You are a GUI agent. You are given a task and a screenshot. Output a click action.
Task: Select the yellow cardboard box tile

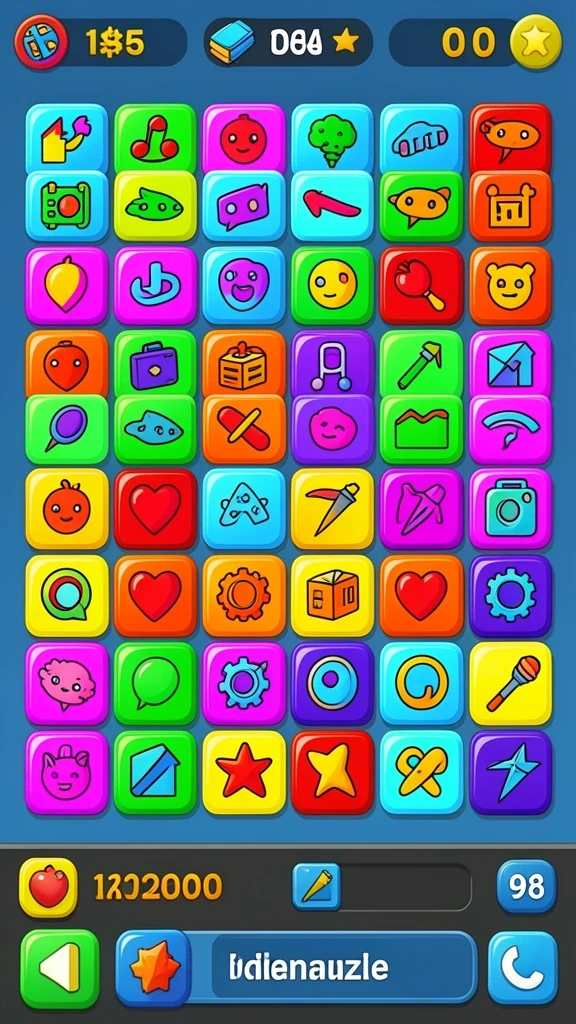point(332,596)
